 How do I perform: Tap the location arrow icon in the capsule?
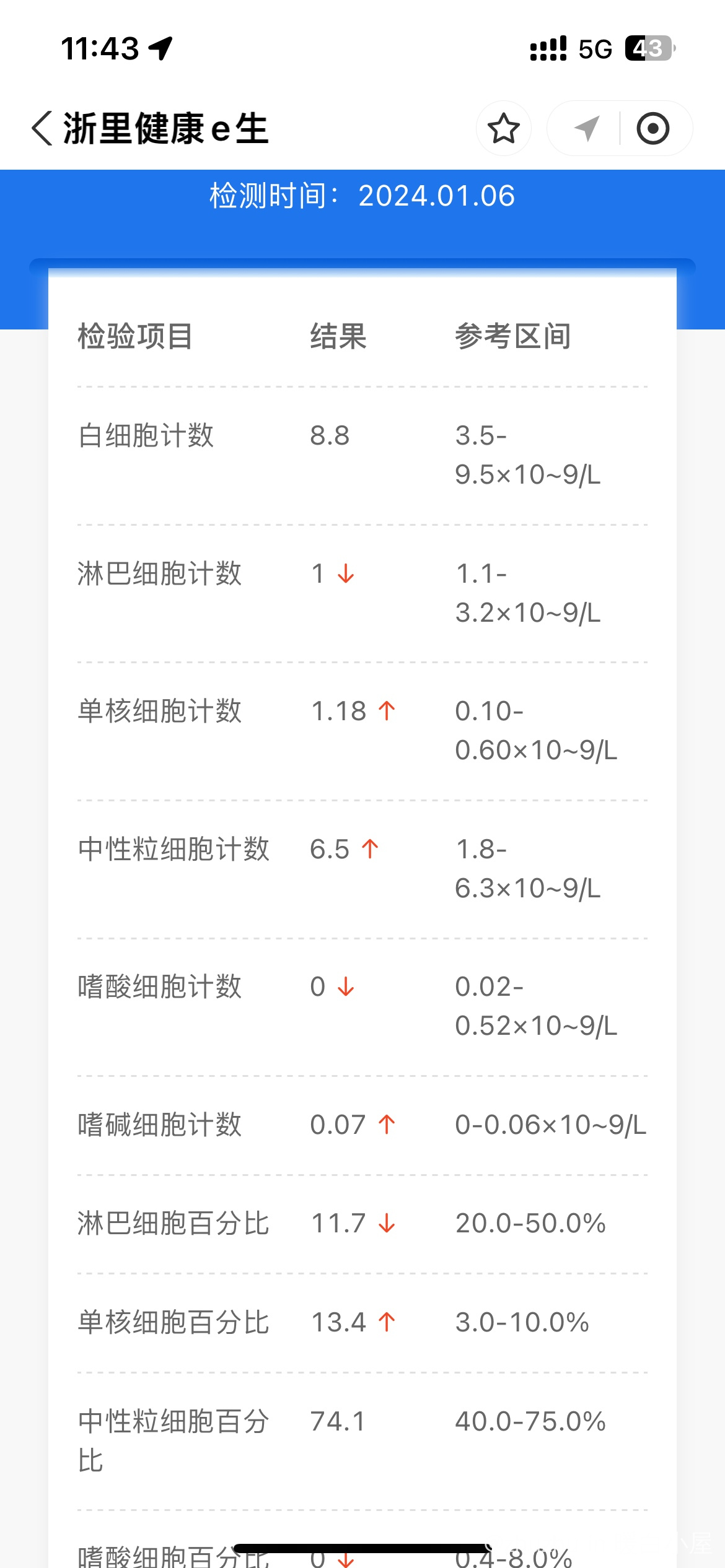pos(586,128)
